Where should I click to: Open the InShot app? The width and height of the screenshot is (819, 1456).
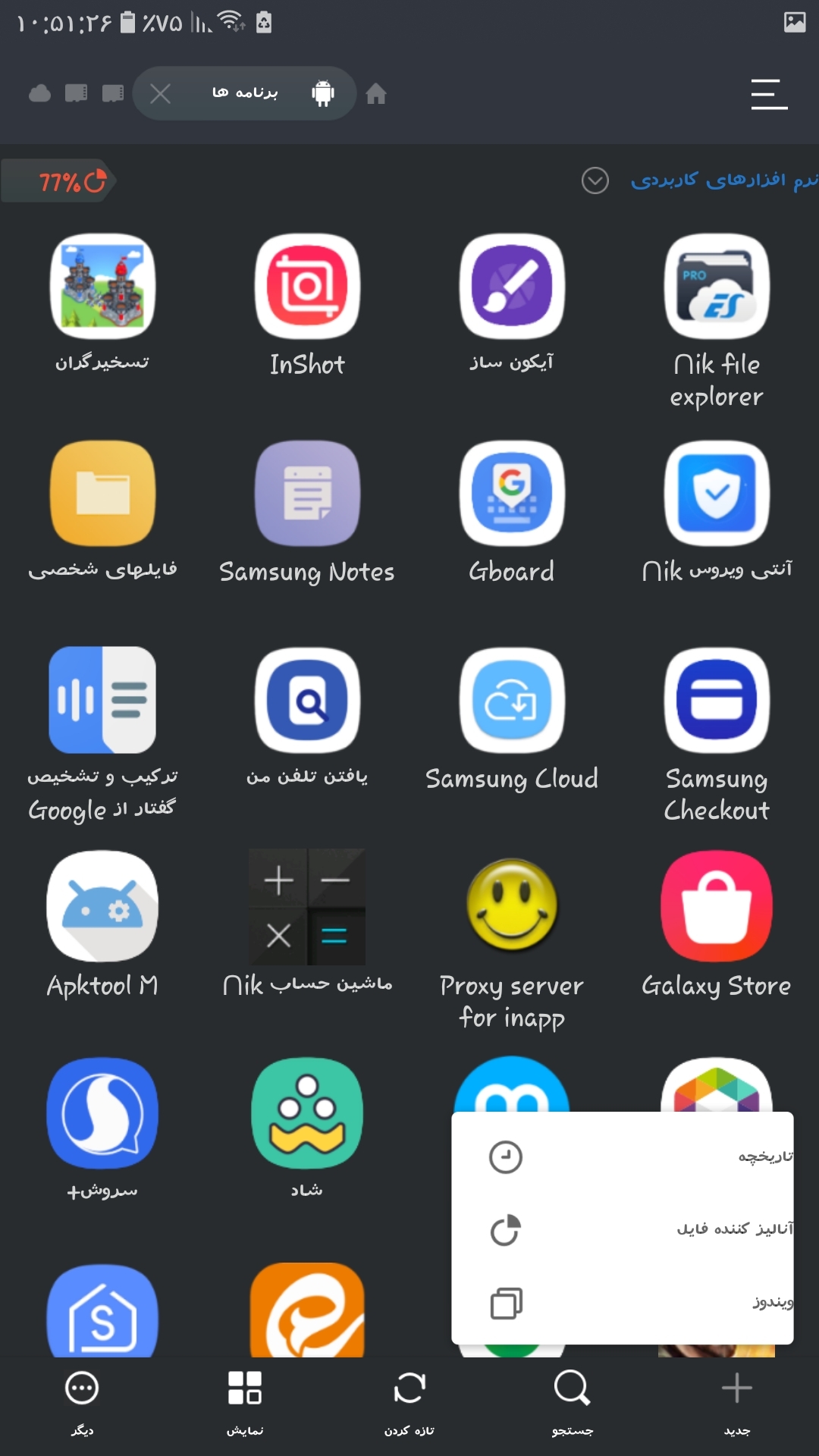click(307, 303)
